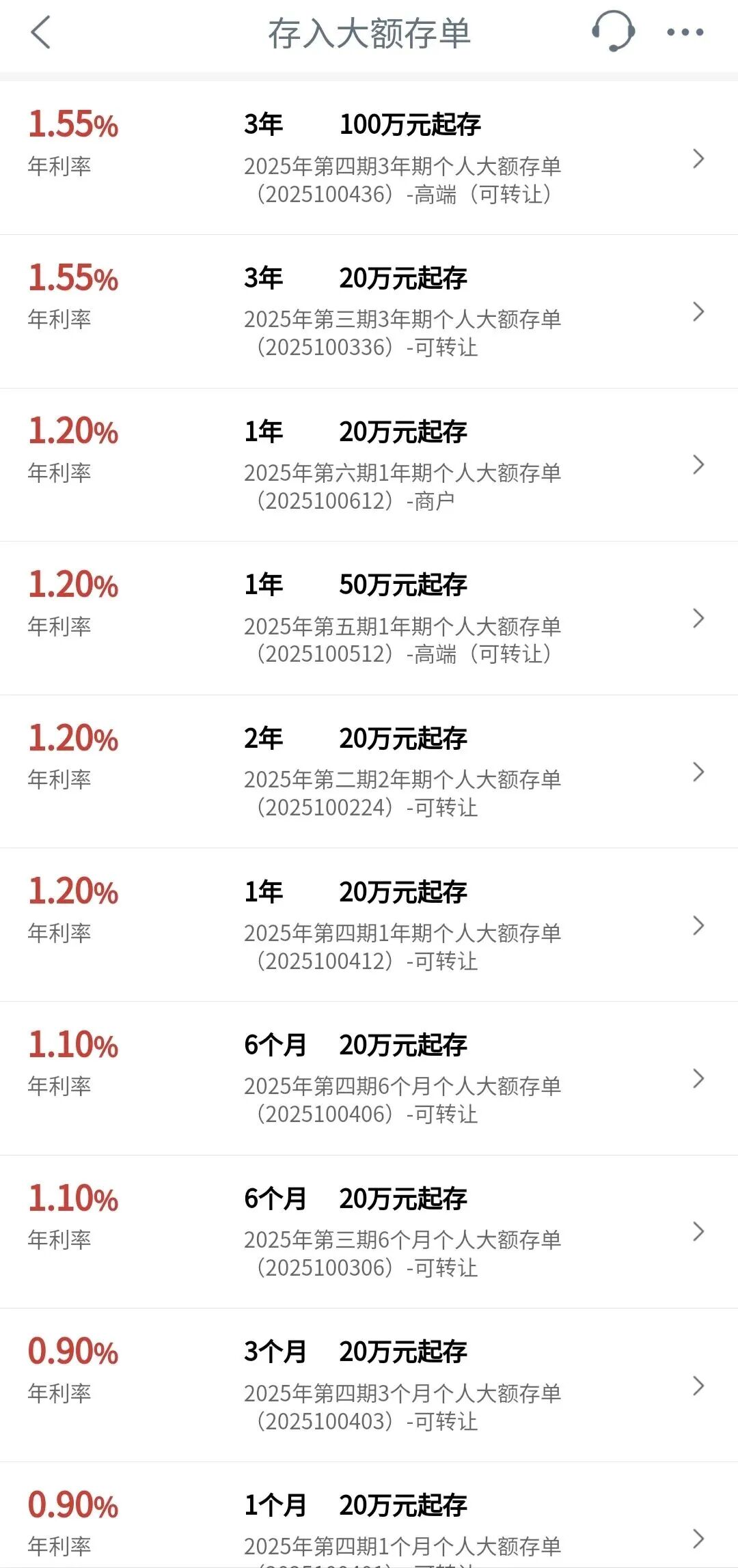738x1568 pixels.
Task: Open the 第四期 6个月 deposit (2025100406)
Action: click(x=369, y=1079)
